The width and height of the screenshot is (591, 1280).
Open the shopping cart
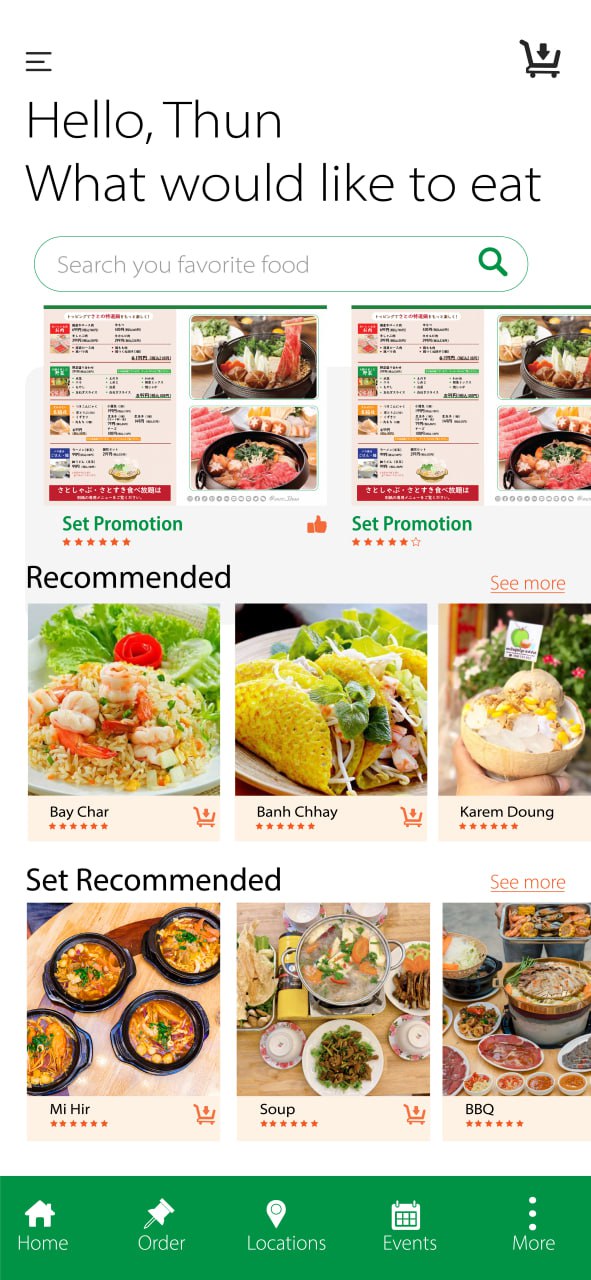click(x=540, y=59)
